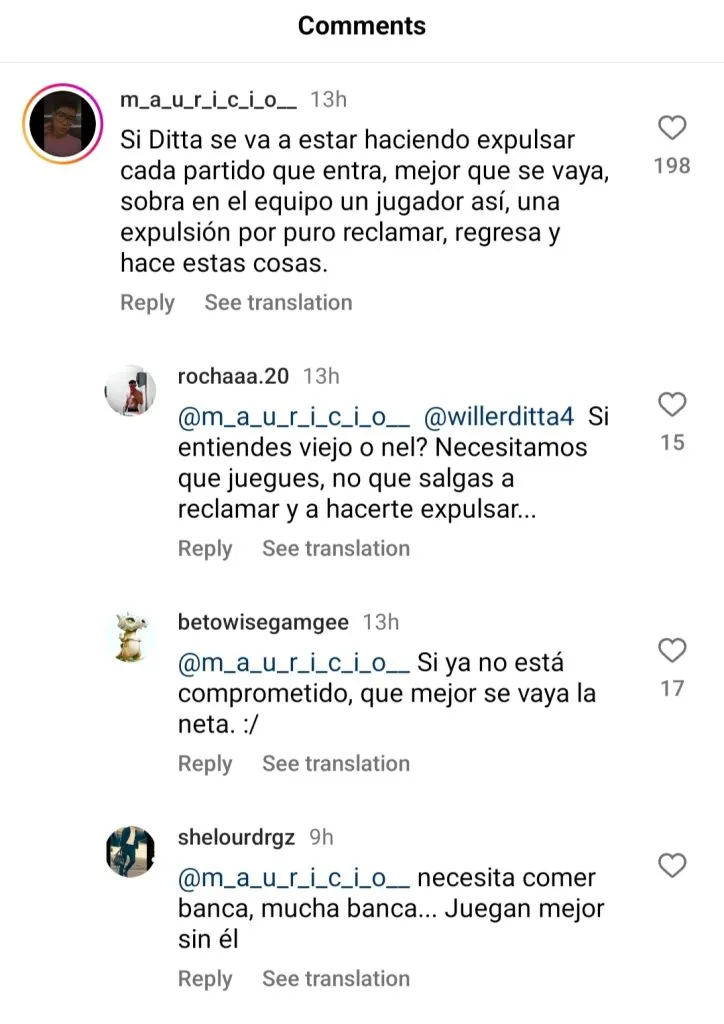Image resolution: width=724 pixels, height=1024 pixels.
Task: Select the Comments header title
Action: [x=361, y=26]
